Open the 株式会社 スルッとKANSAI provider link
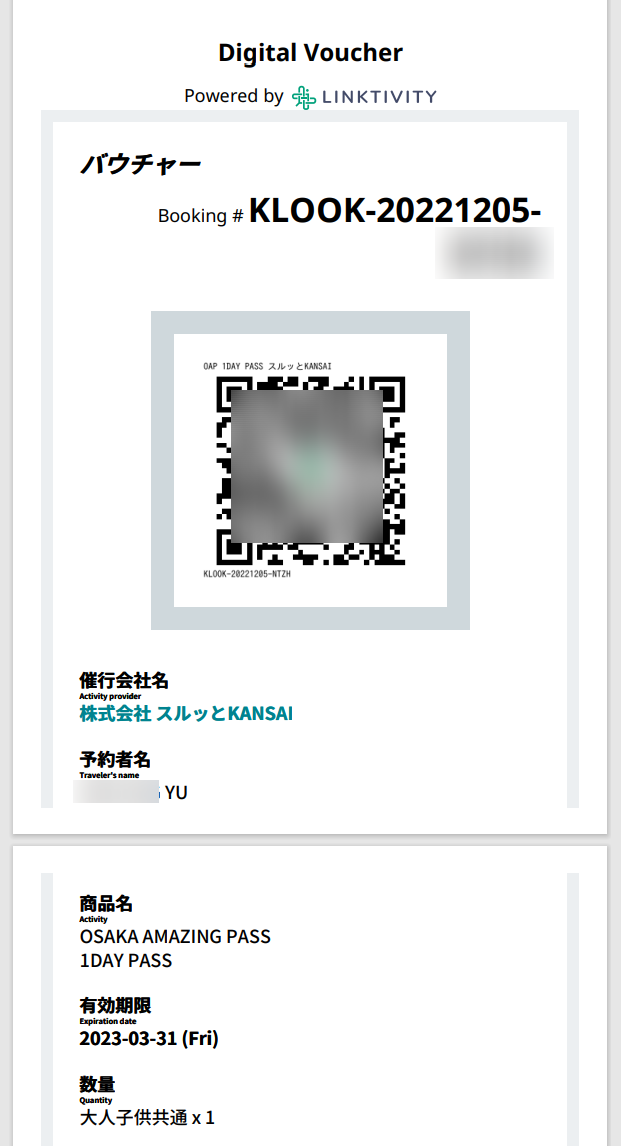This screenshot has width=621, height=1146. coord(186,714)
